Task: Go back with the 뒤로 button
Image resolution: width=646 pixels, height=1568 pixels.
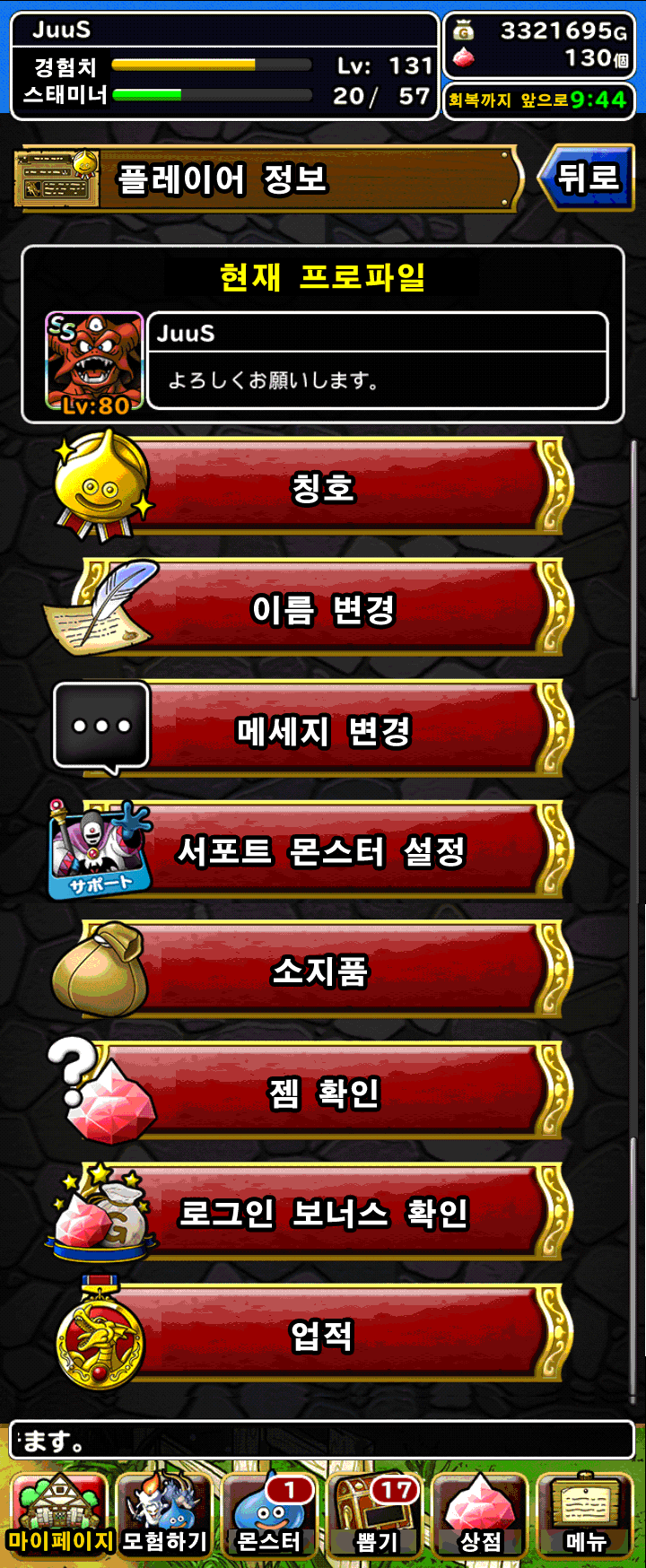Action: (x=587, y=178)
